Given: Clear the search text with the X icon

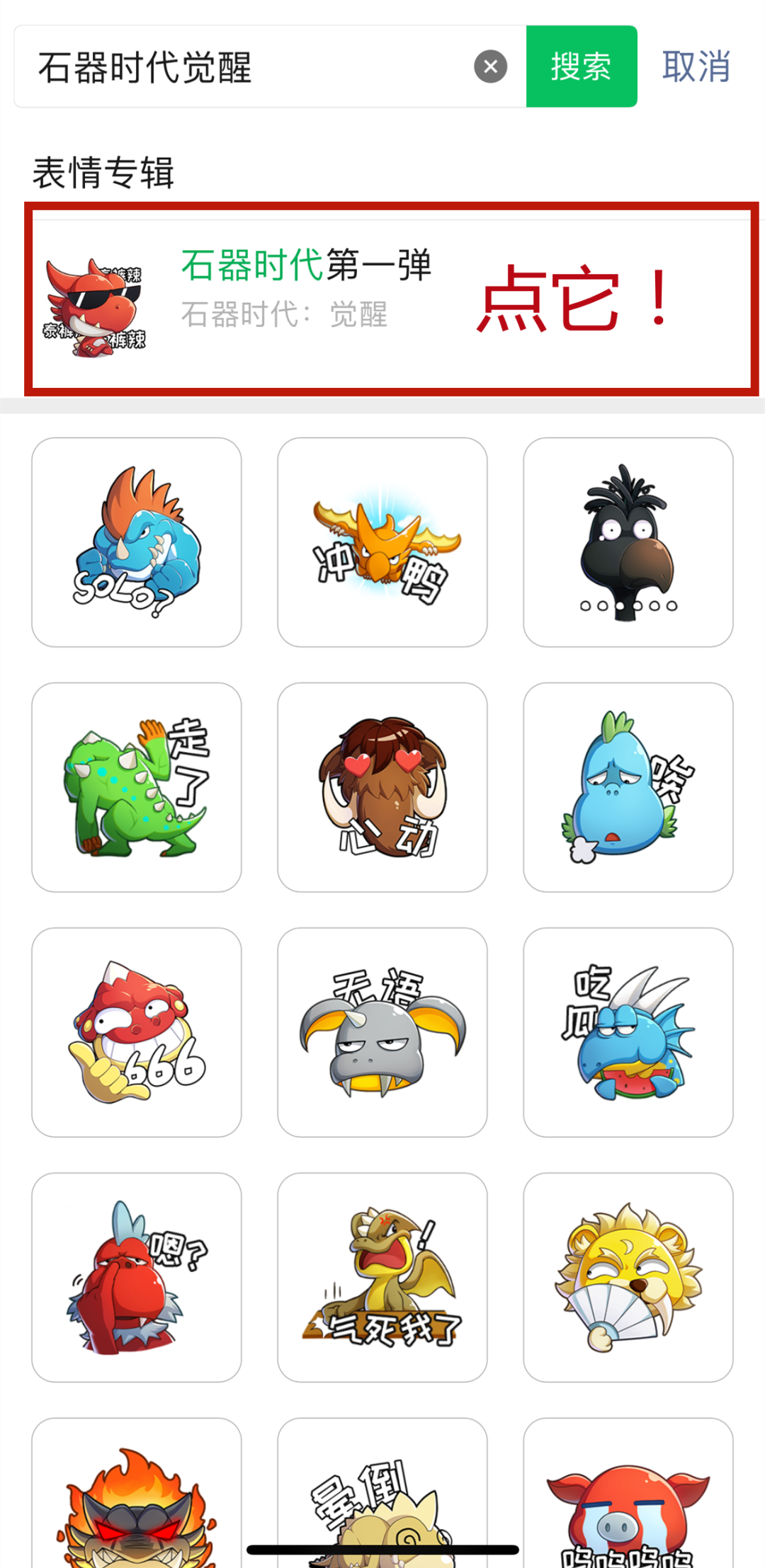Looking at the screenshot, I should [x=490, y=67].
